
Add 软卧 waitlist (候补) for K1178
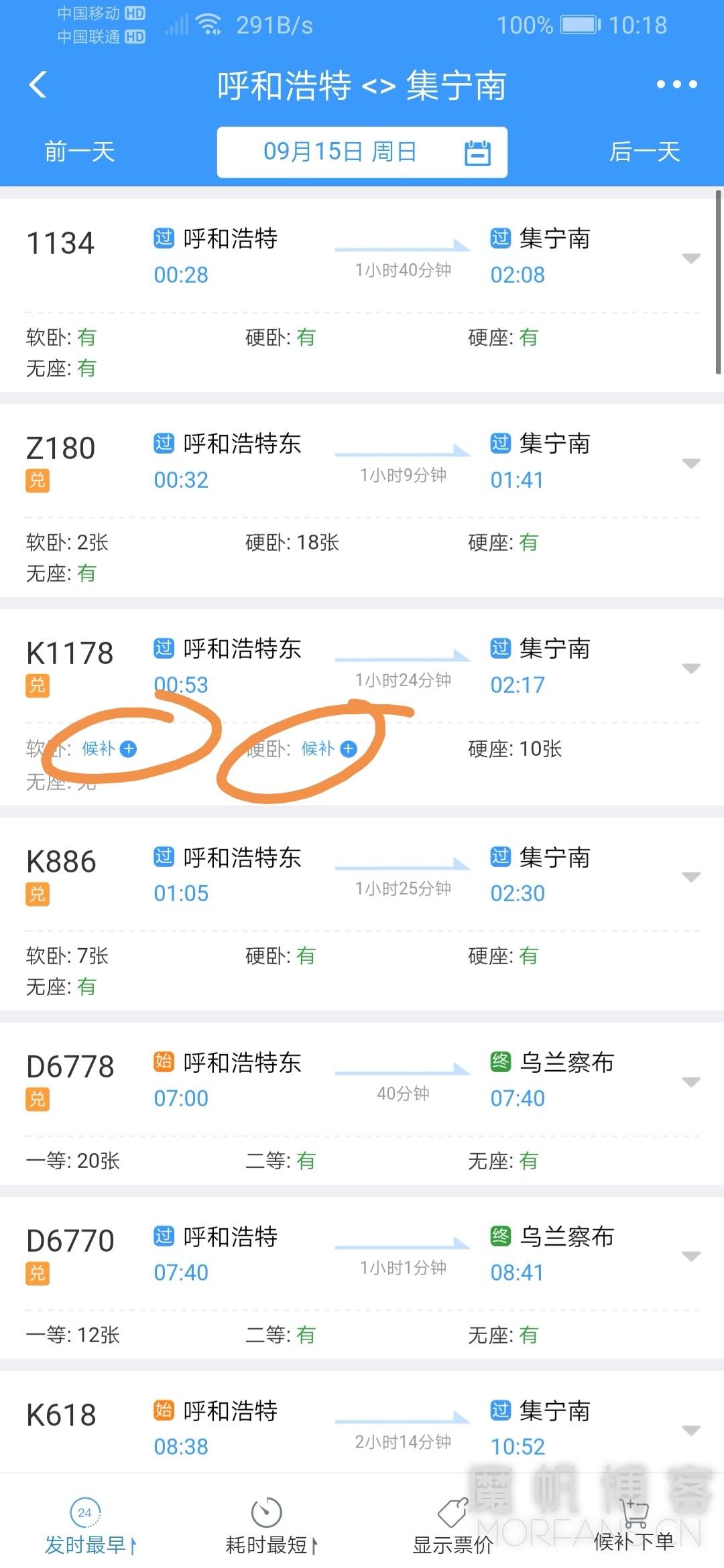(x=109, y=748)
